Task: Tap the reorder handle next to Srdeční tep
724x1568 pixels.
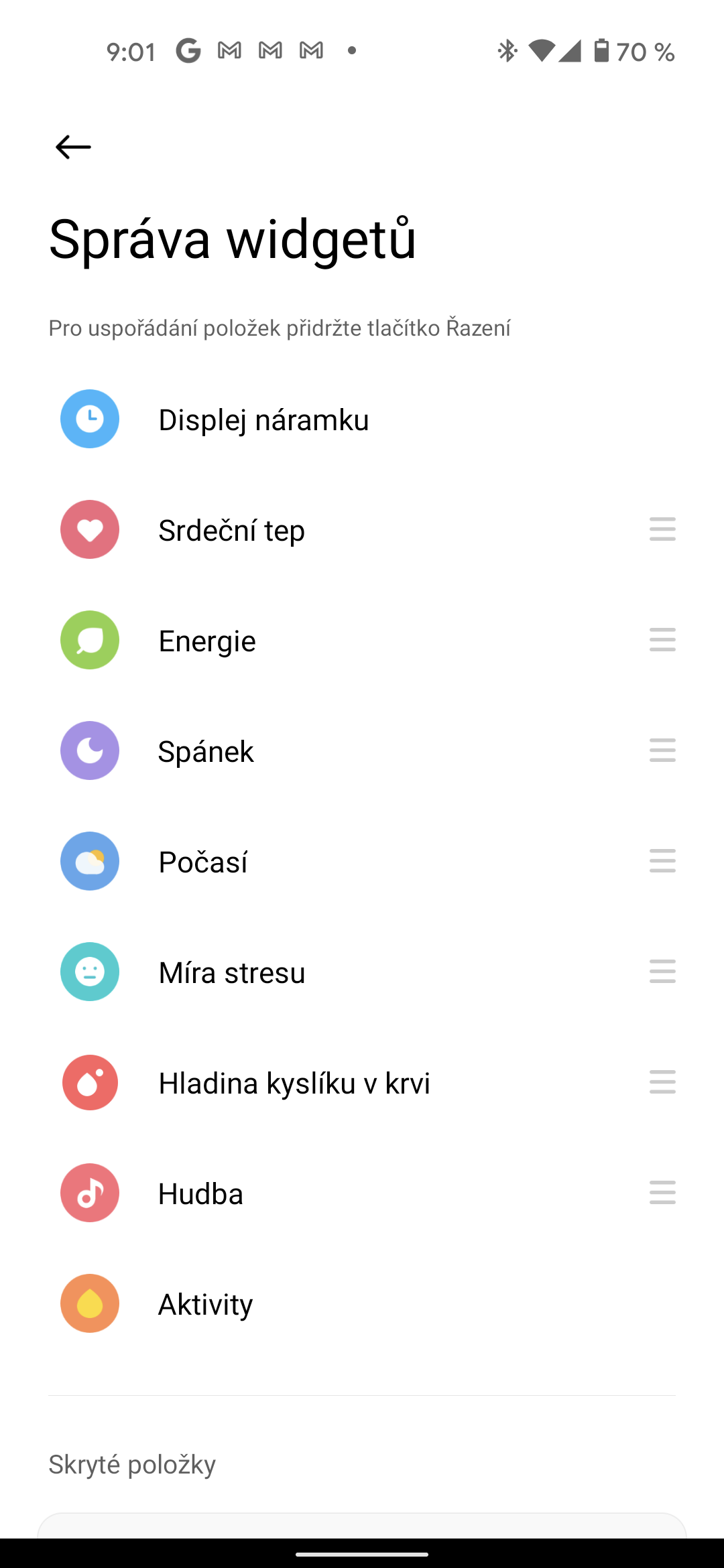Action: pos(662,529)
